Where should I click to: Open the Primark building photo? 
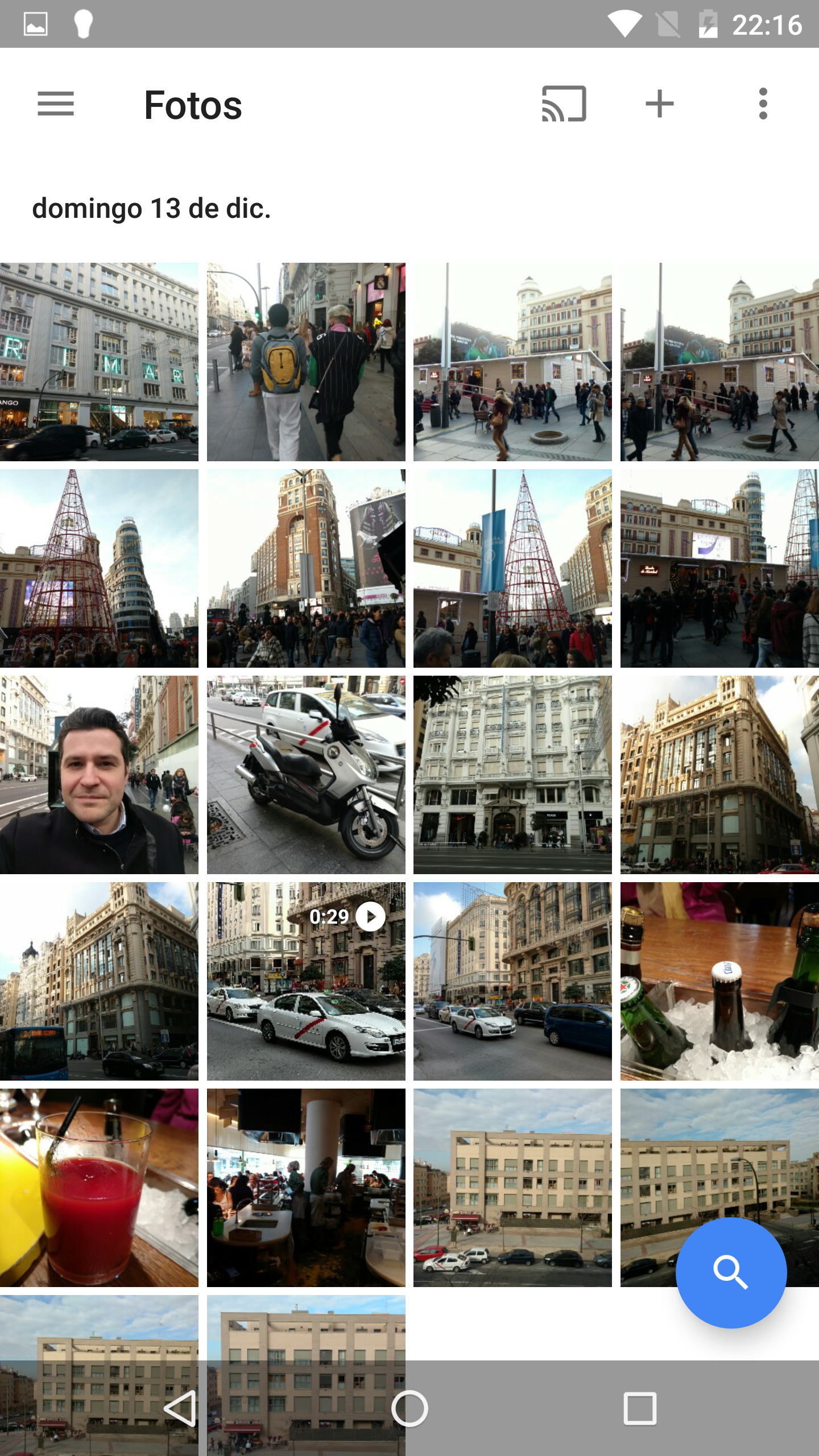99,362
